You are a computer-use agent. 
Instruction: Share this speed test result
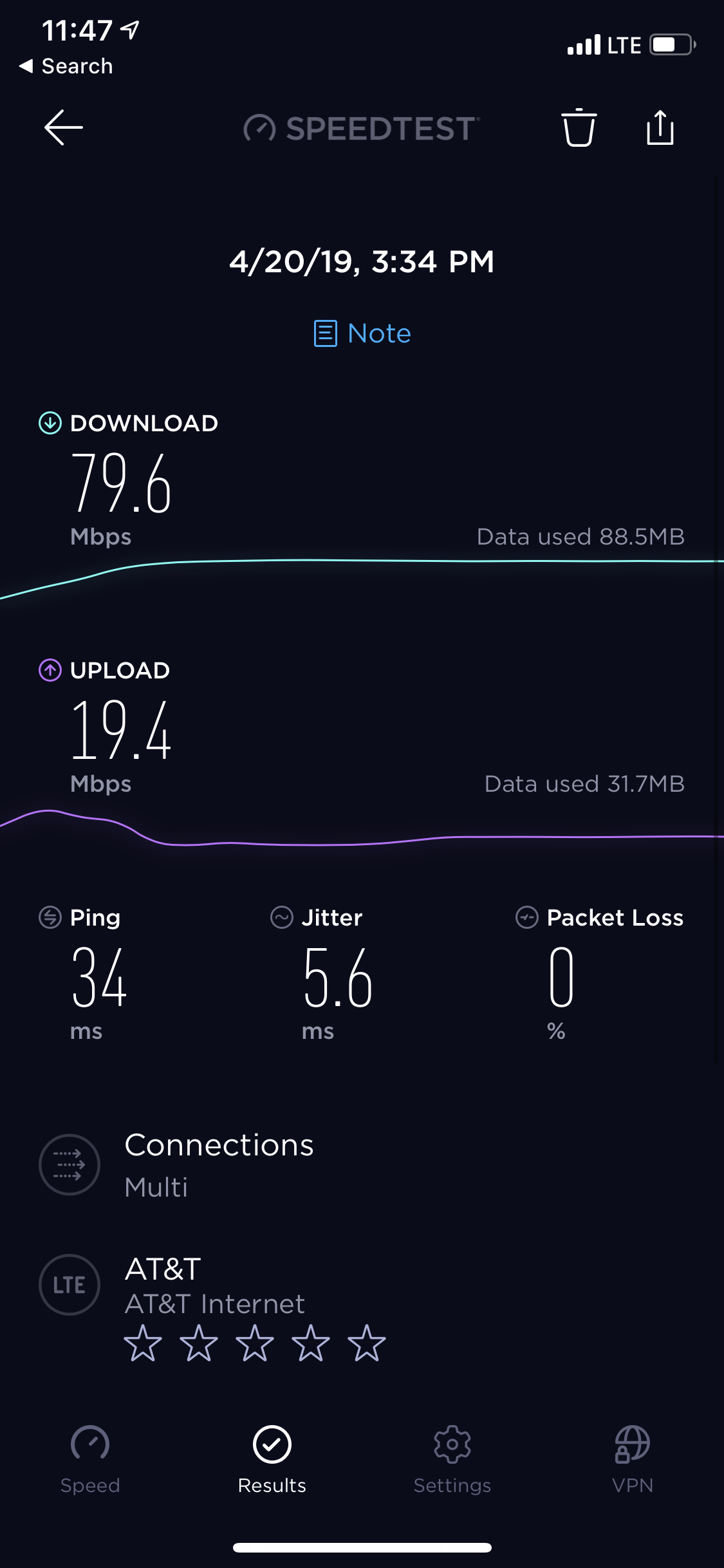(x=660, y=127)
